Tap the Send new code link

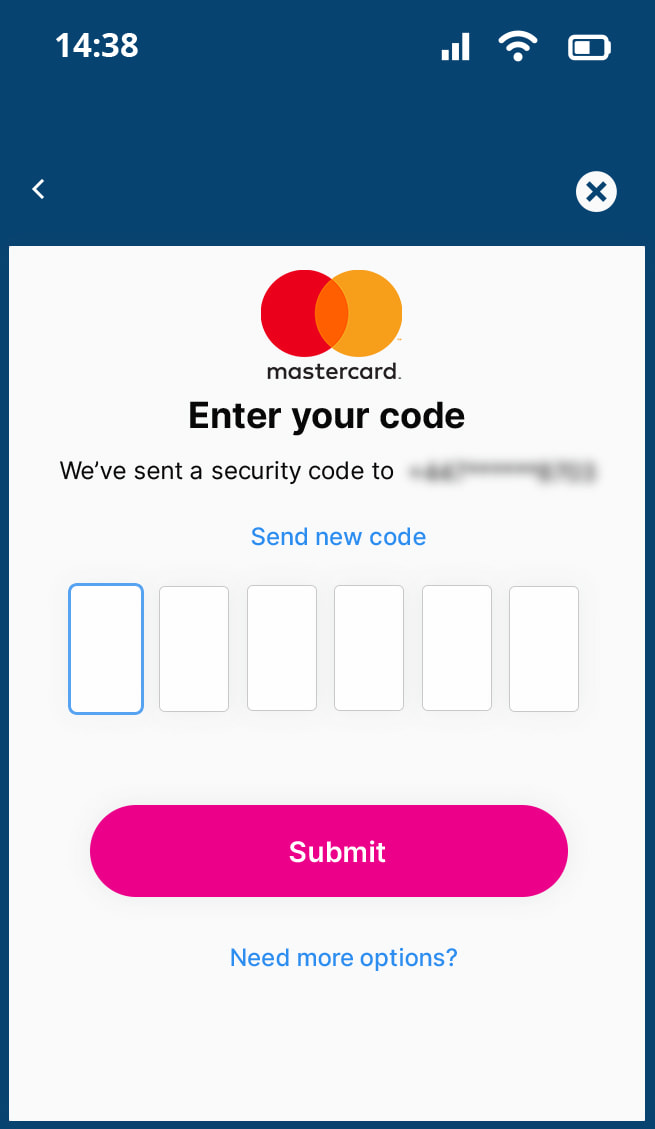(338, 537)
